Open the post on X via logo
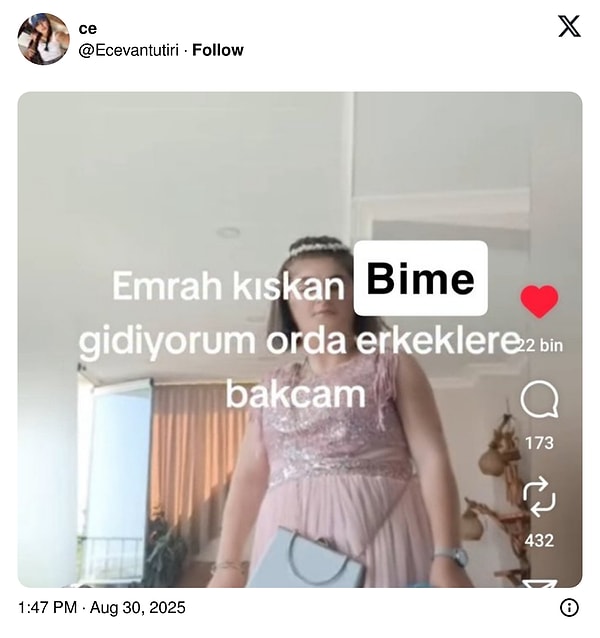 point(569,27)
